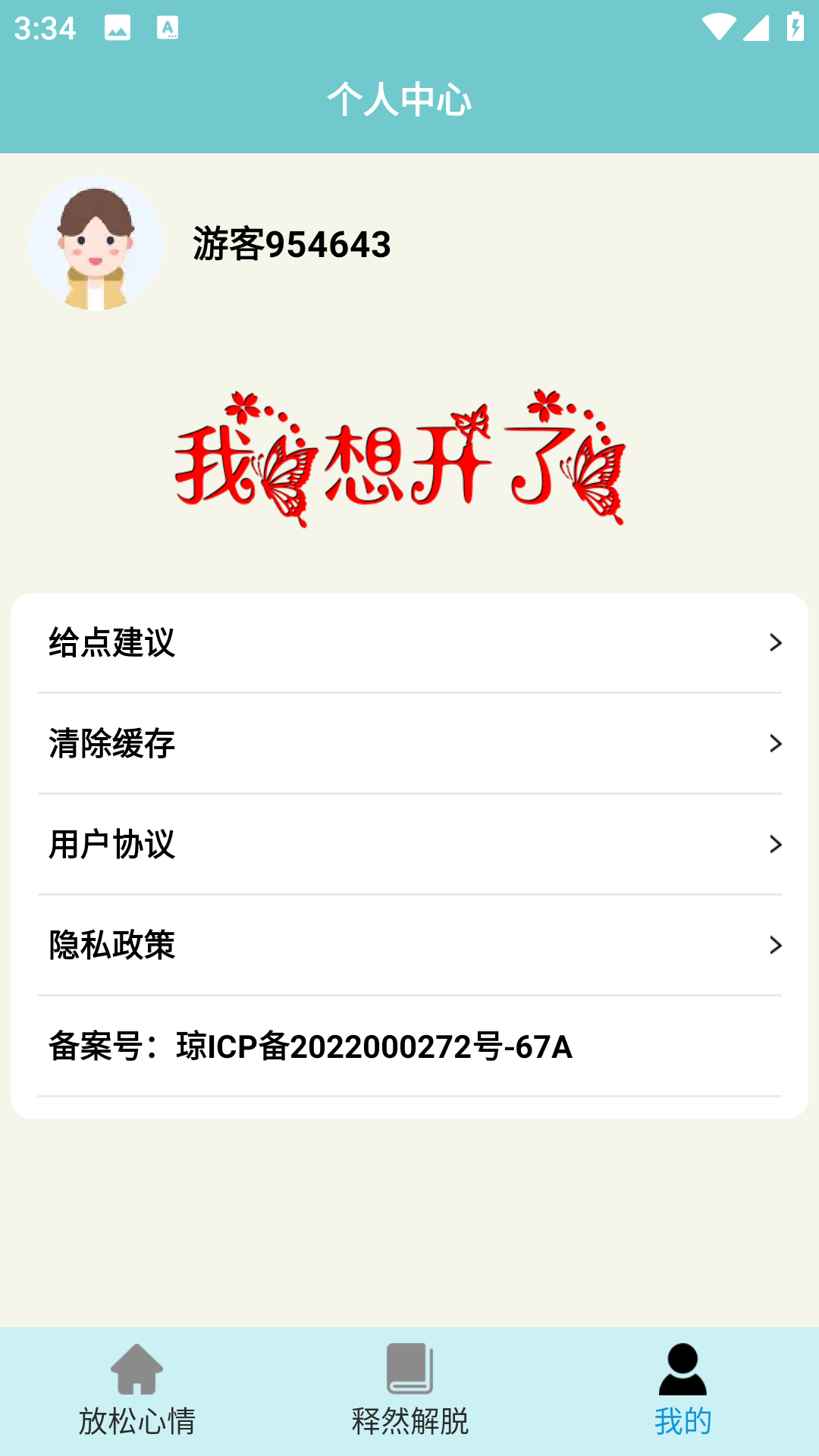Open the 隐私政策 privacy policy
Image resolution: width=819 pixels, height=1456 pixels.
pyautogui.click(x=111, y=945)
